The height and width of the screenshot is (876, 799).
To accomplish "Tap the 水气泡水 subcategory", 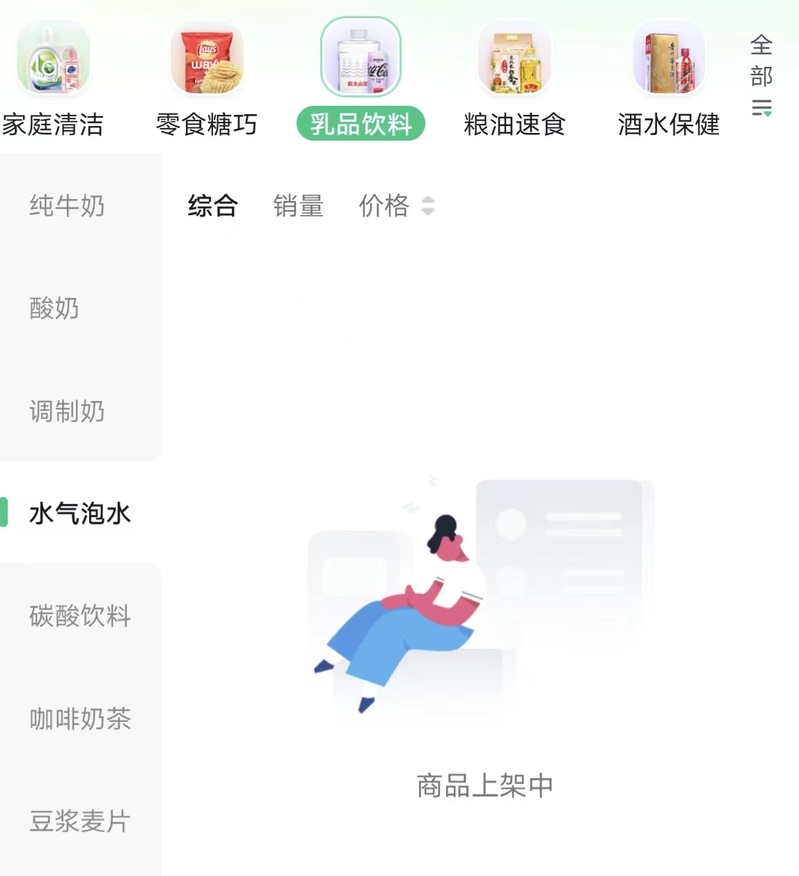I will (80, 513).
